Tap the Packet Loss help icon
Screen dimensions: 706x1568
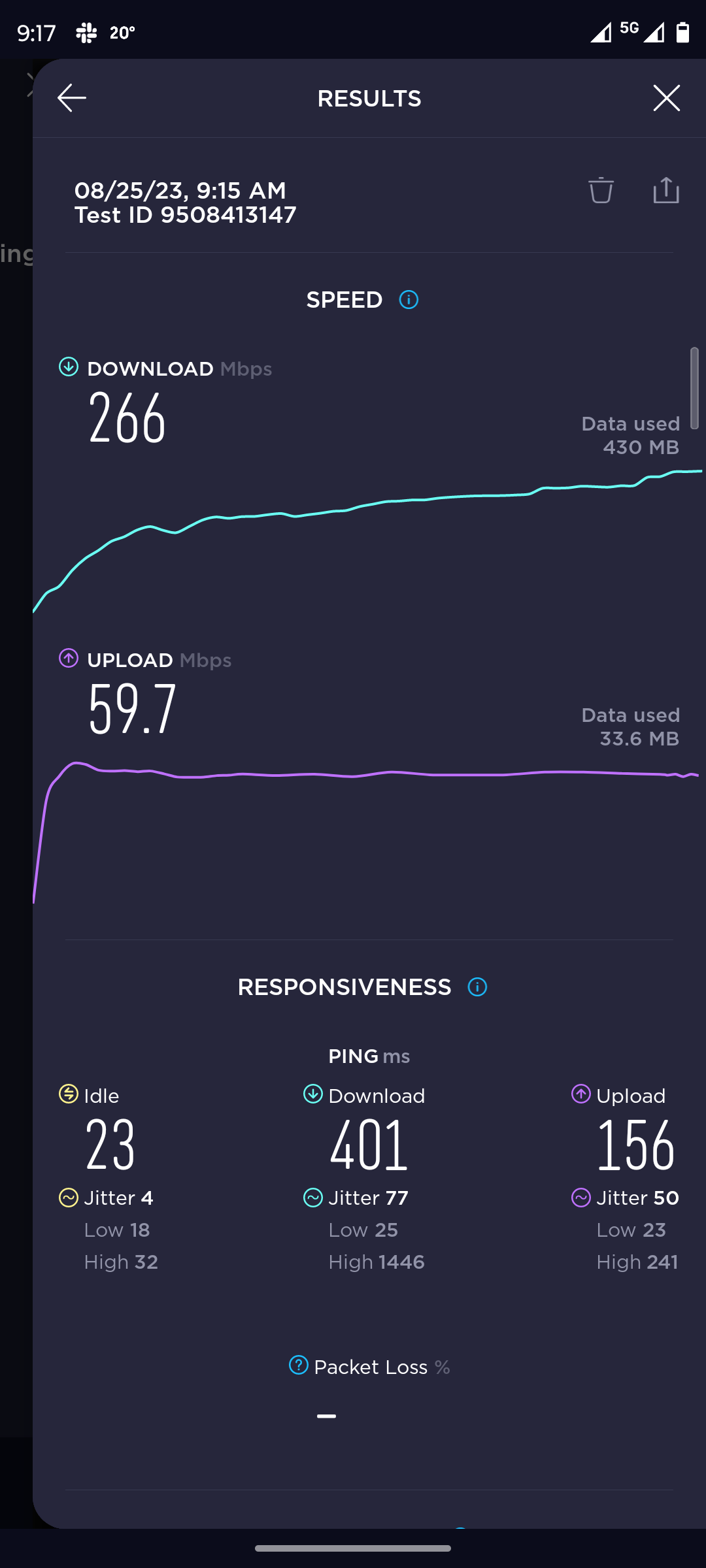[299, 1365]
